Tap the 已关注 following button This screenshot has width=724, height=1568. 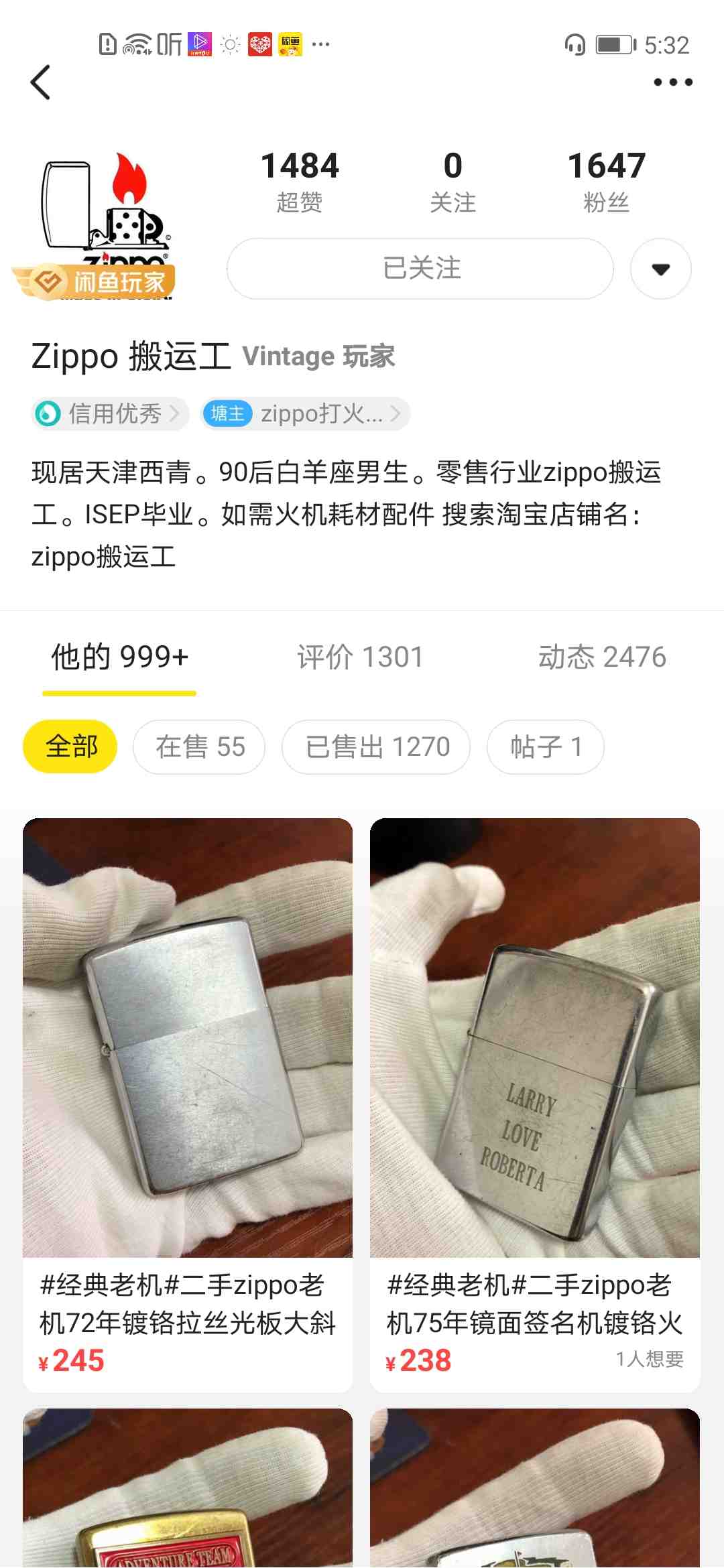coord(420,269)
